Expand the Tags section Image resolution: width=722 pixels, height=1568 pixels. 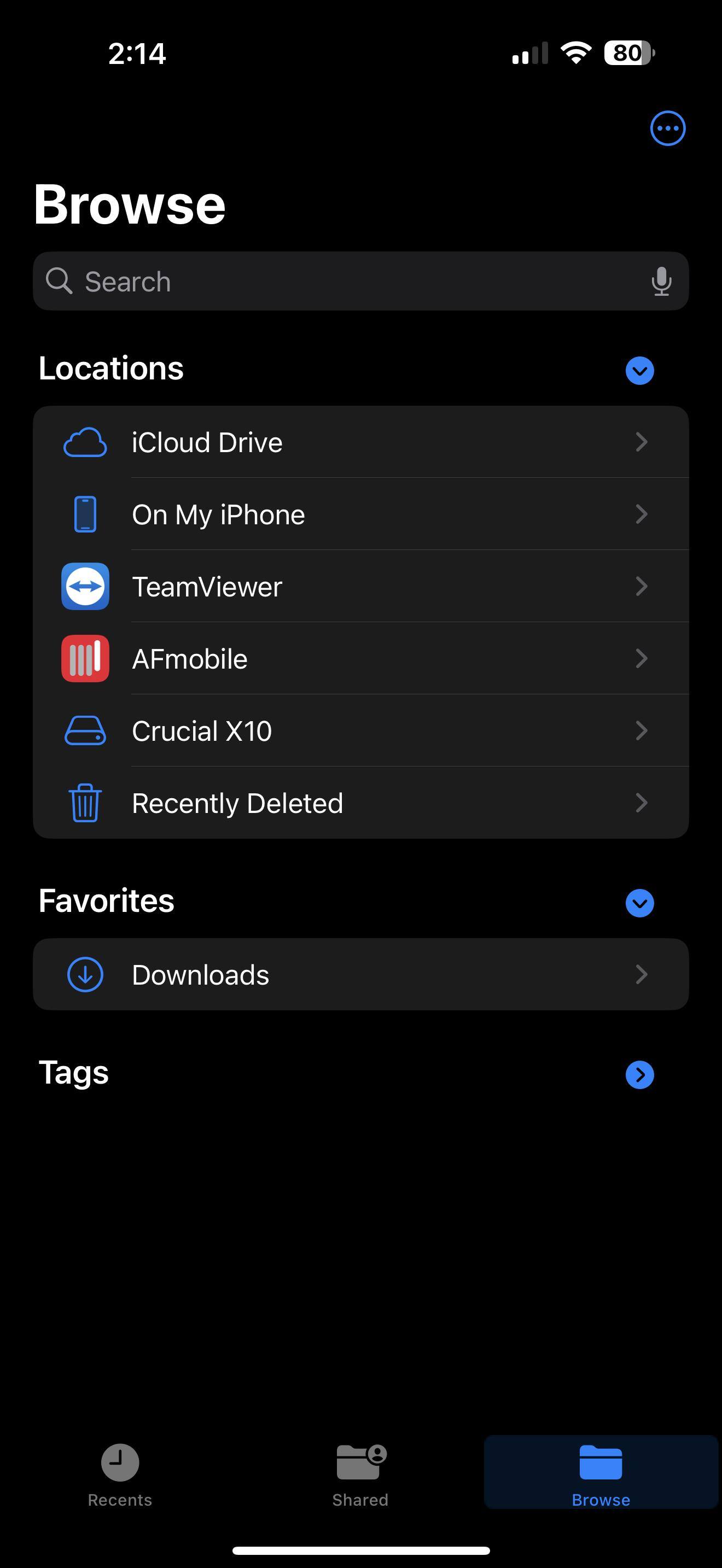(639, 1074)
